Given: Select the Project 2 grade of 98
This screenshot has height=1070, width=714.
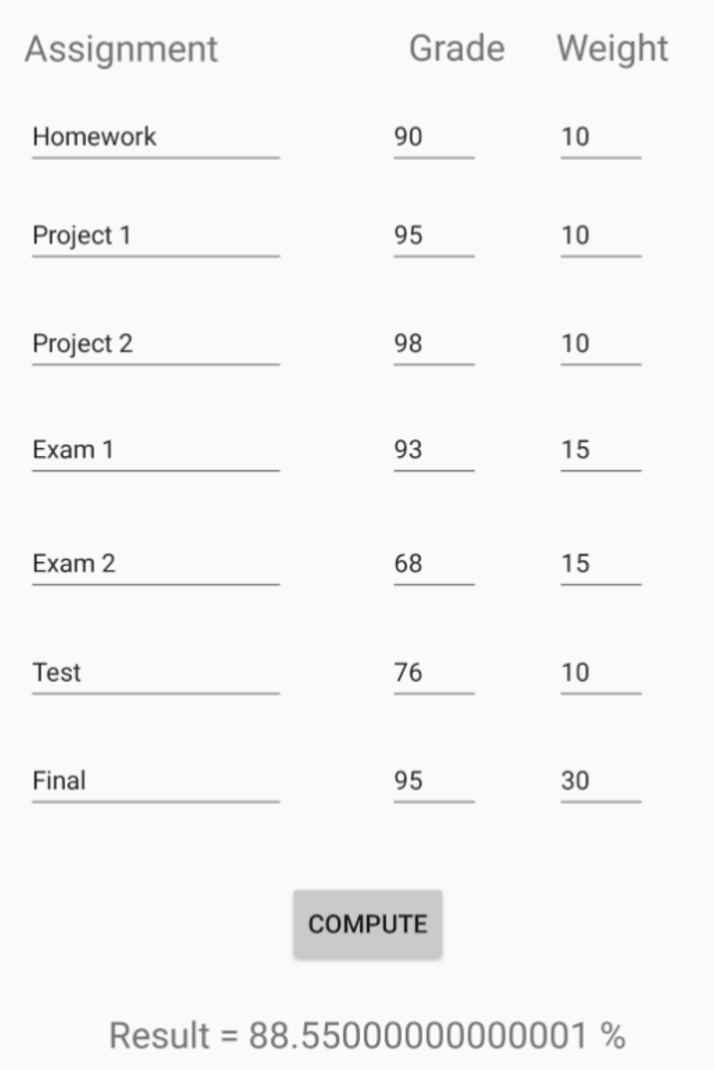Looking at the screenshot, I should click(x=433, y=344).
